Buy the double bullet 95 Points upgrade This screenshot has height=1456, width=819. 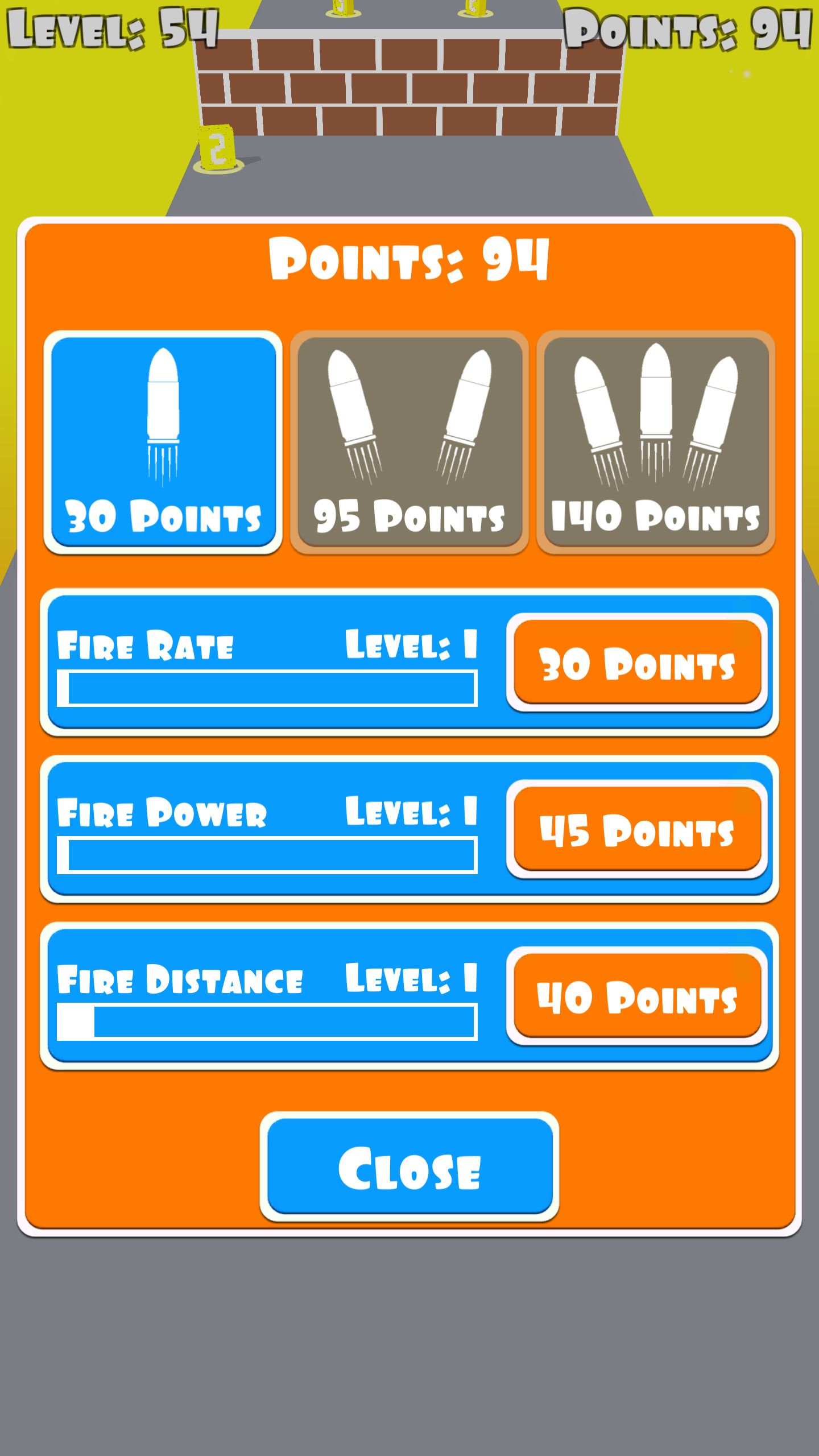point(409,442)
